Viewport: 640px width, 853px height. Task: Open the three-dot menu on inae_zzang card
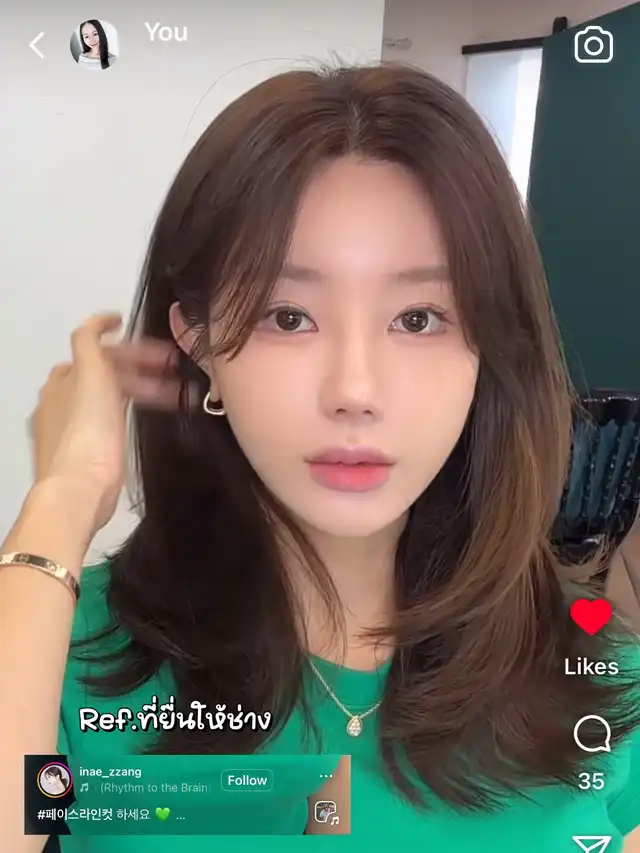tap(326, 776)
